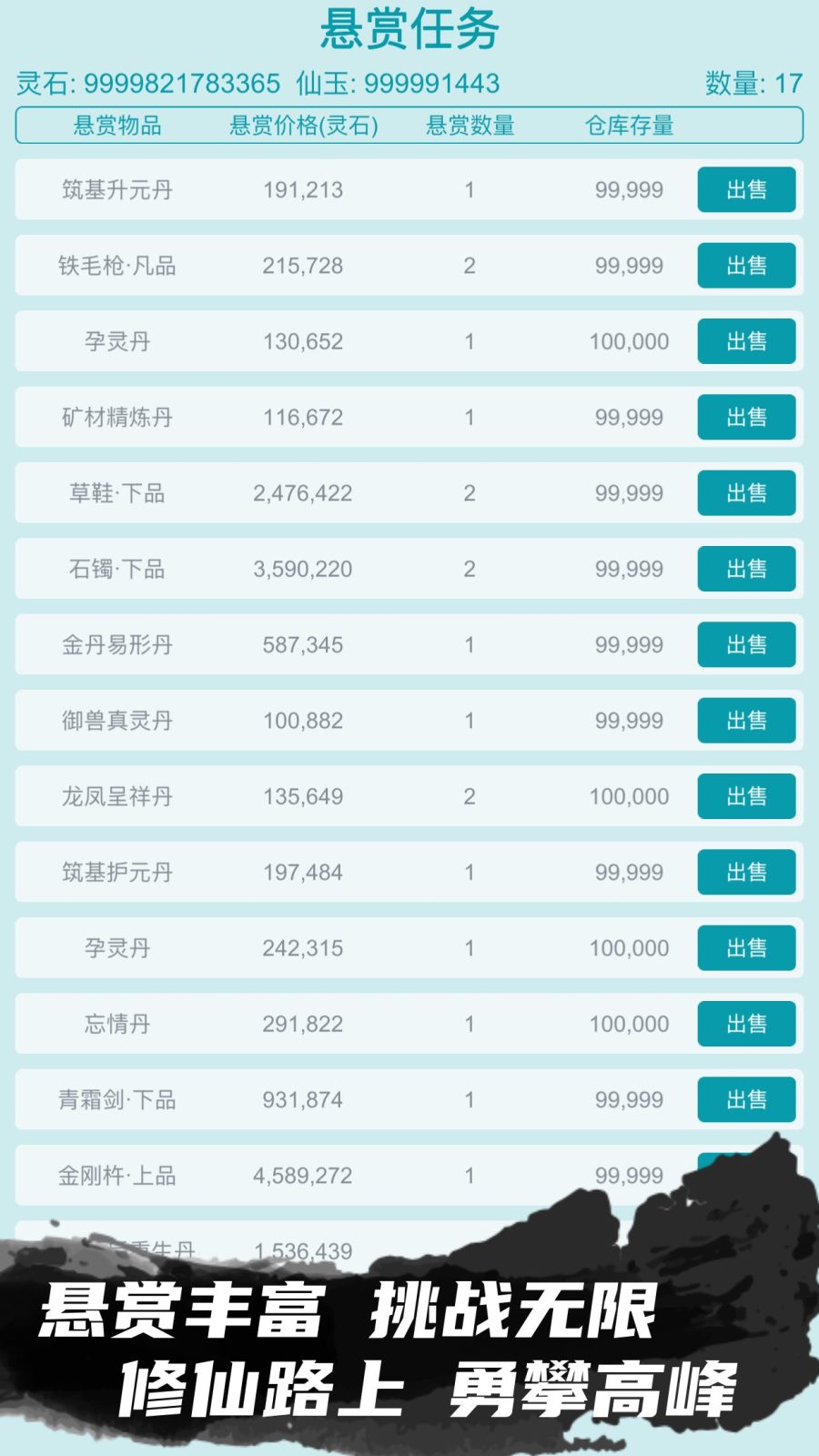Sell the 筑基升元丹 bounty item
The image size is (819, 1456).
tap(746, 190)
